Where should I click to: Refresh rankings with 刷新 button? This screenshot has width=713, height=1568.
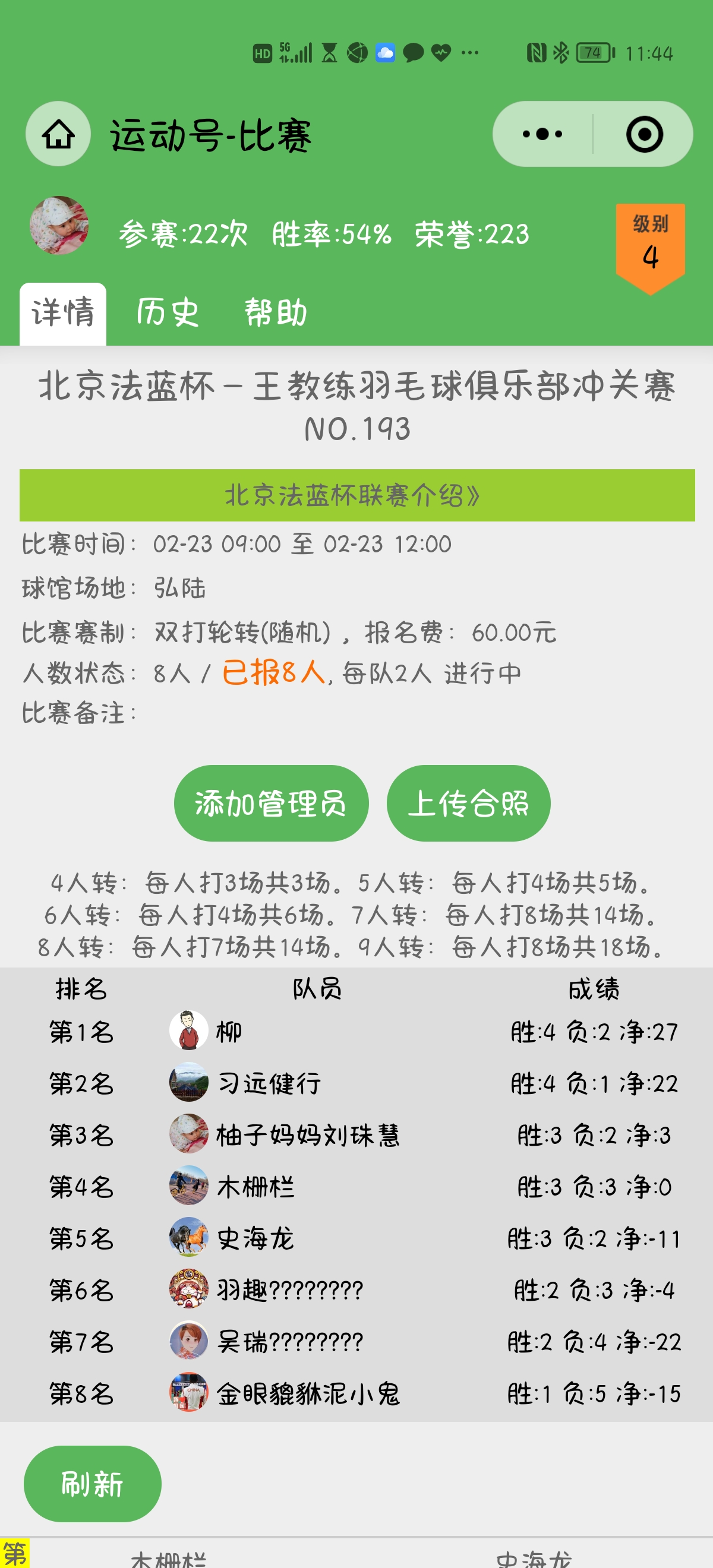pos(92,1484)
